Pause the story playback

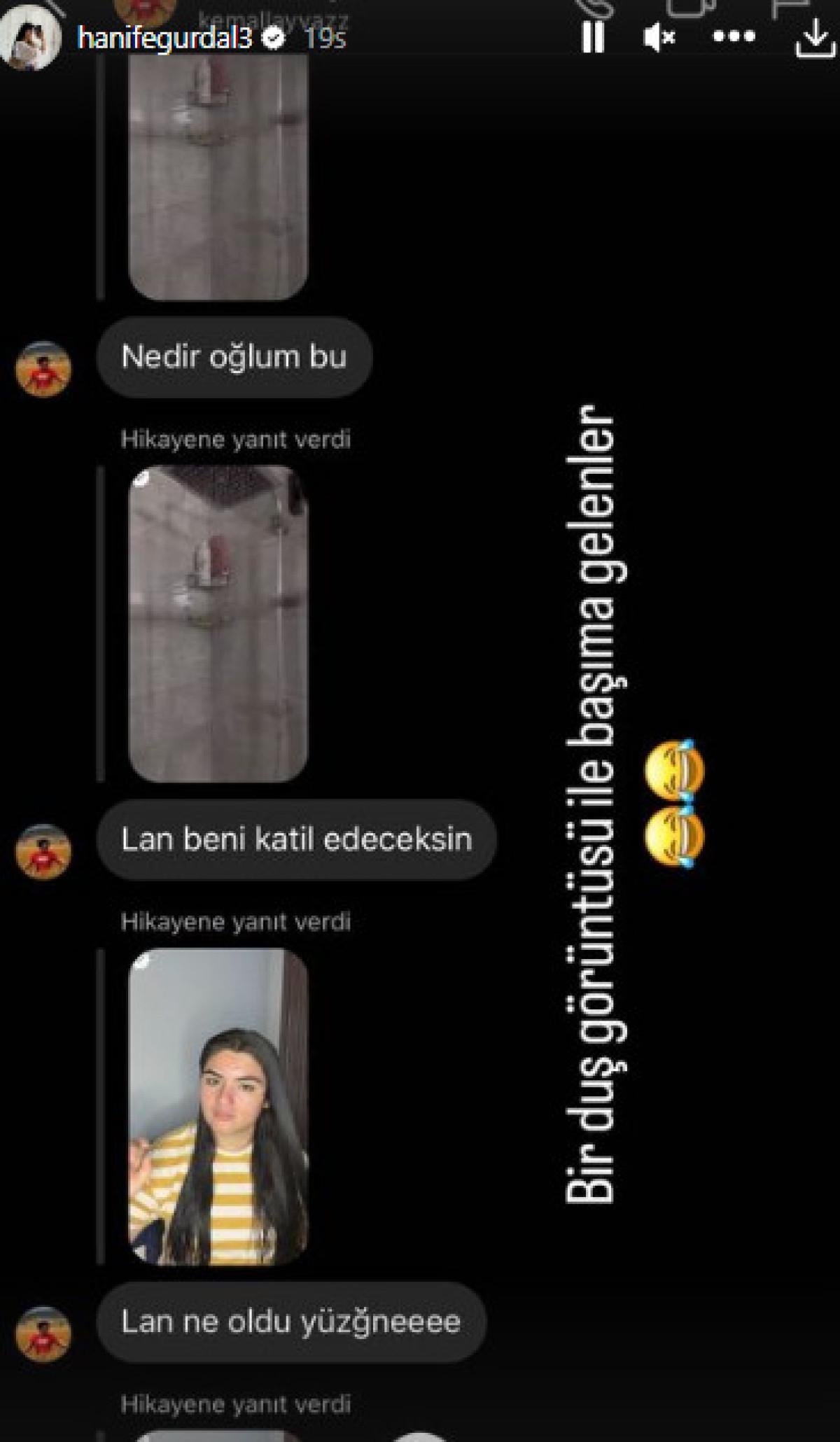click(x=592, y=36)
